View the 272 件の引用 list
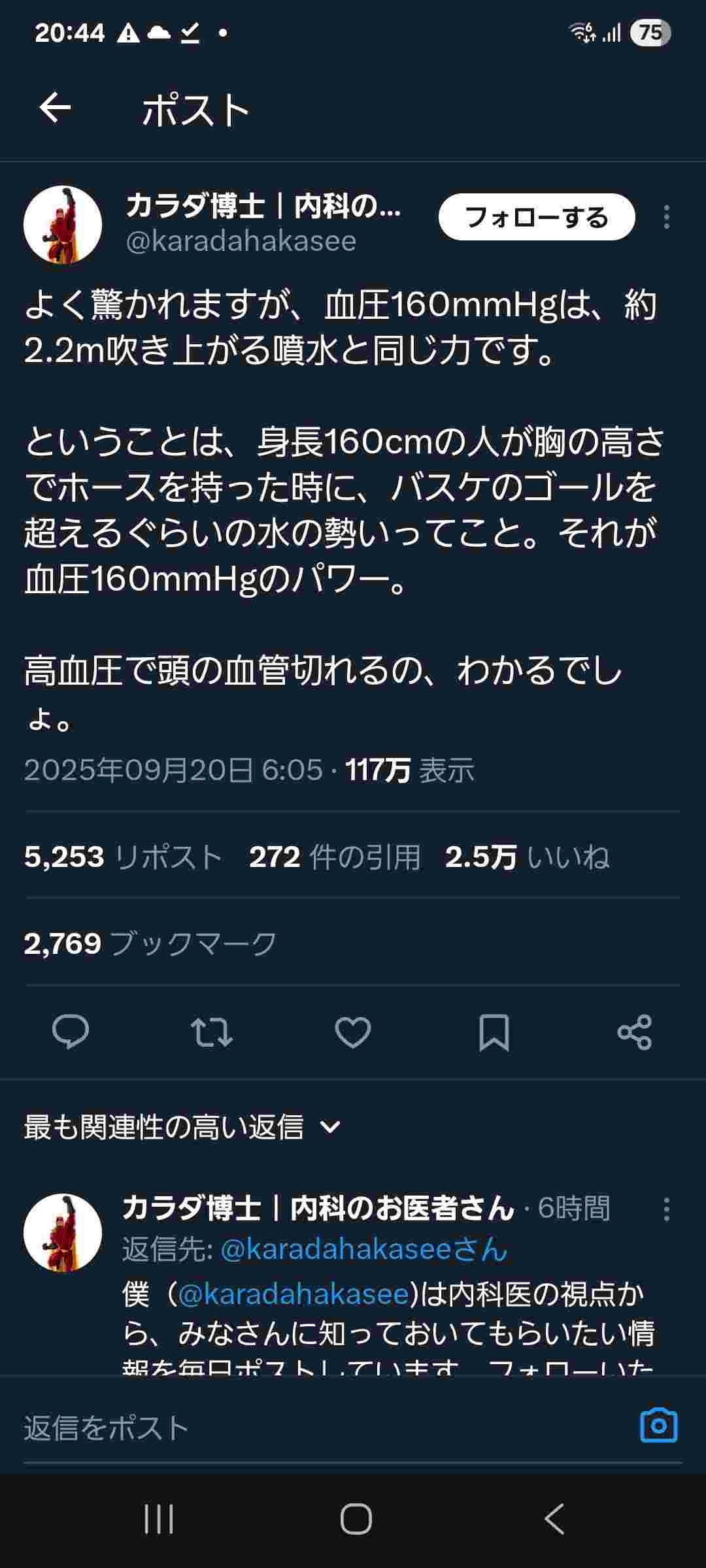706x1568 pixels. 335,857
